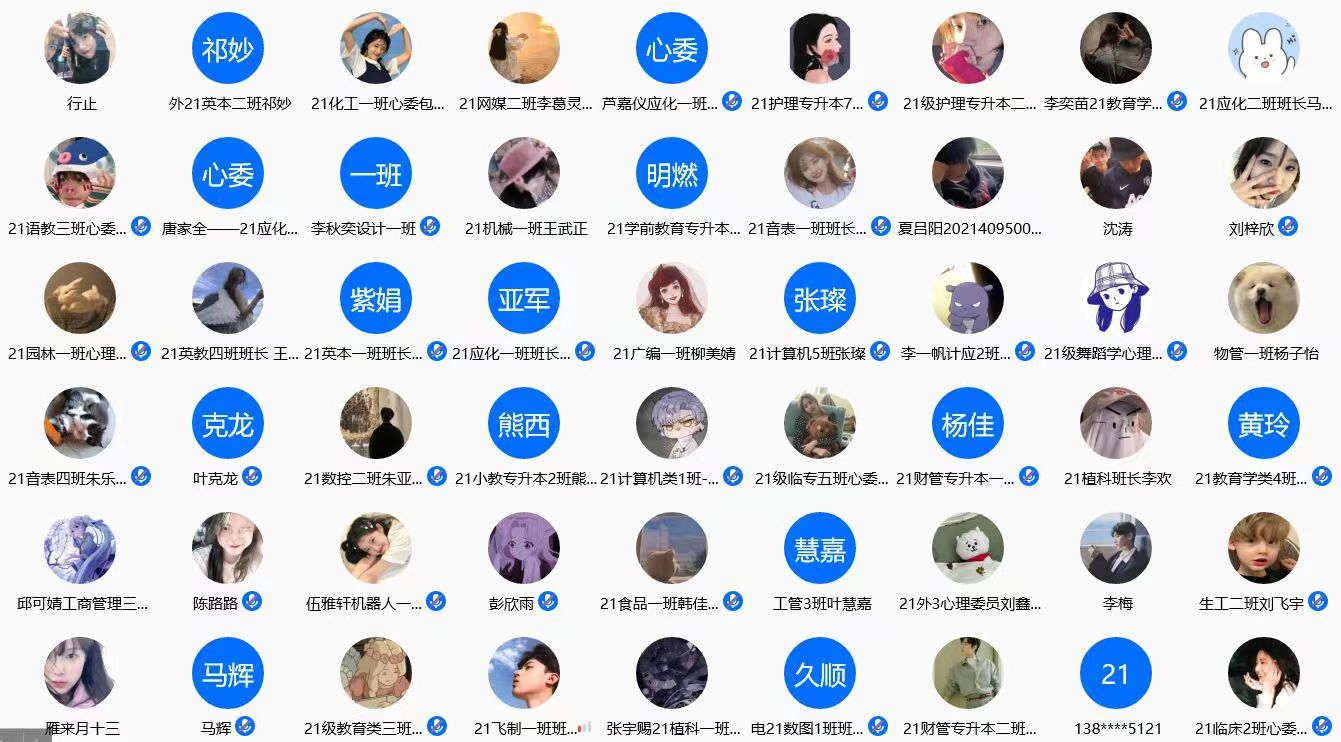This screenshot has width=1341, height=742.
Task: Tap participant 沈涛's video tile
Action: click(x=1116, y=174)
